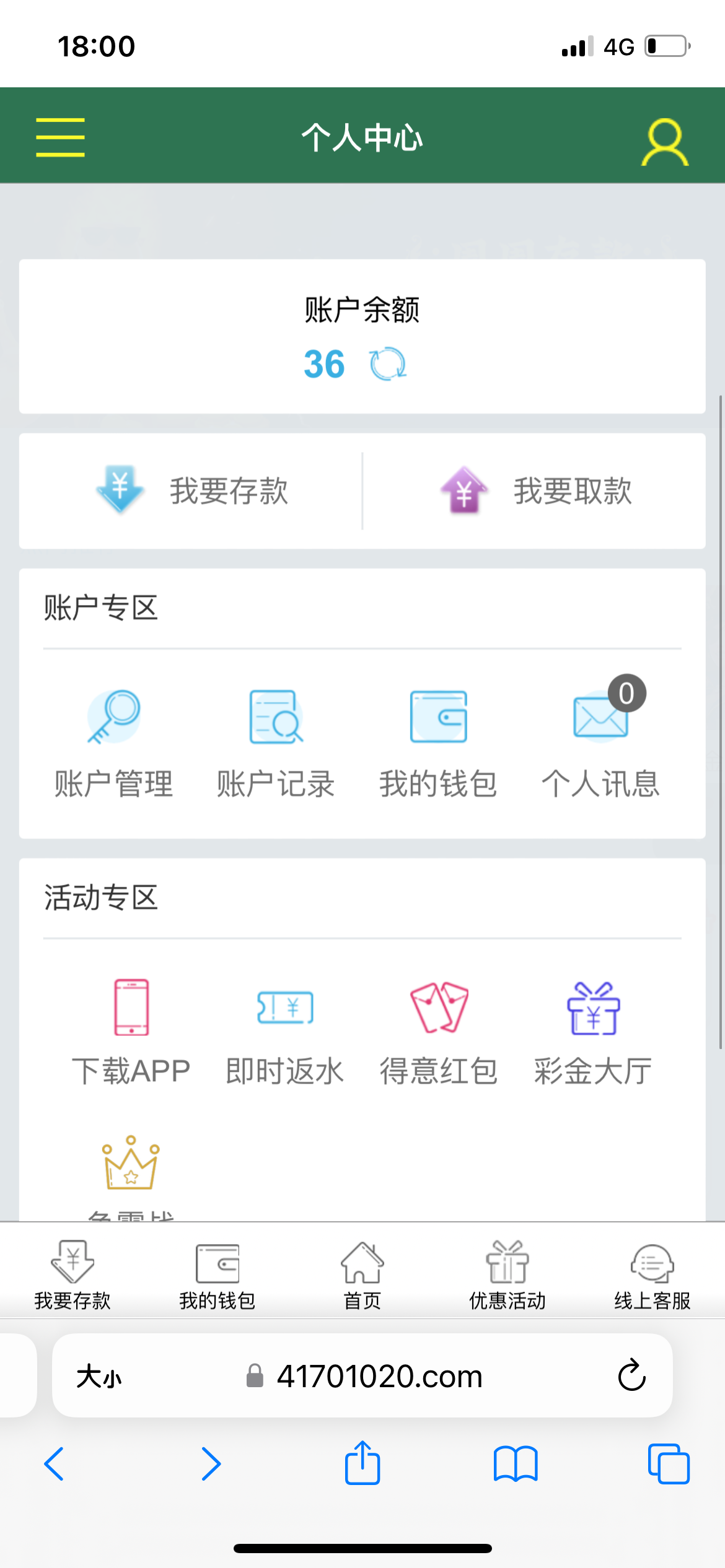Tap 我要取款 to withdraw

pyautogui.click(x=536, y=490)
